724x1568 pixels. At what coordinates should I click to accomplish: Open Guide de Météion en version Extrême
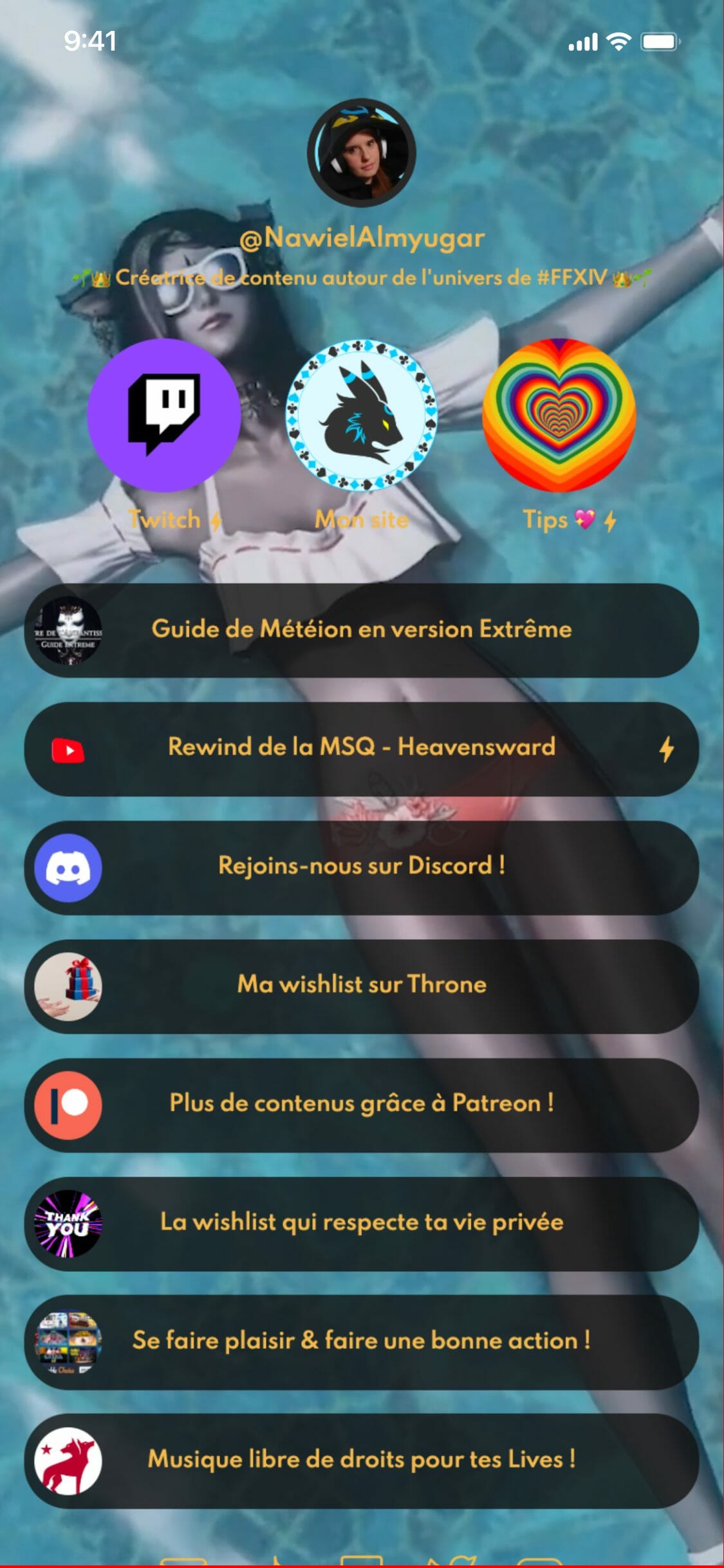[362, 630]
